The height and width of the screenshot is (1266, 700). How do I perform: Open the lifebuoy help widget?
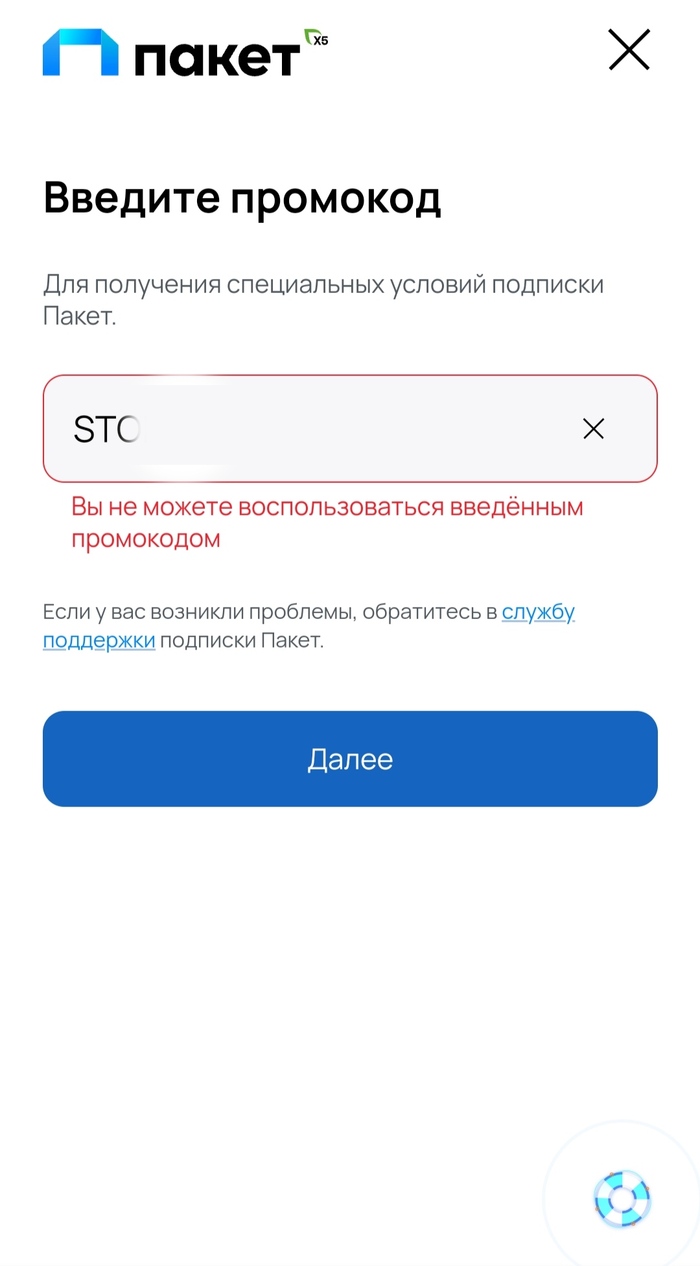coord(622,1199)
